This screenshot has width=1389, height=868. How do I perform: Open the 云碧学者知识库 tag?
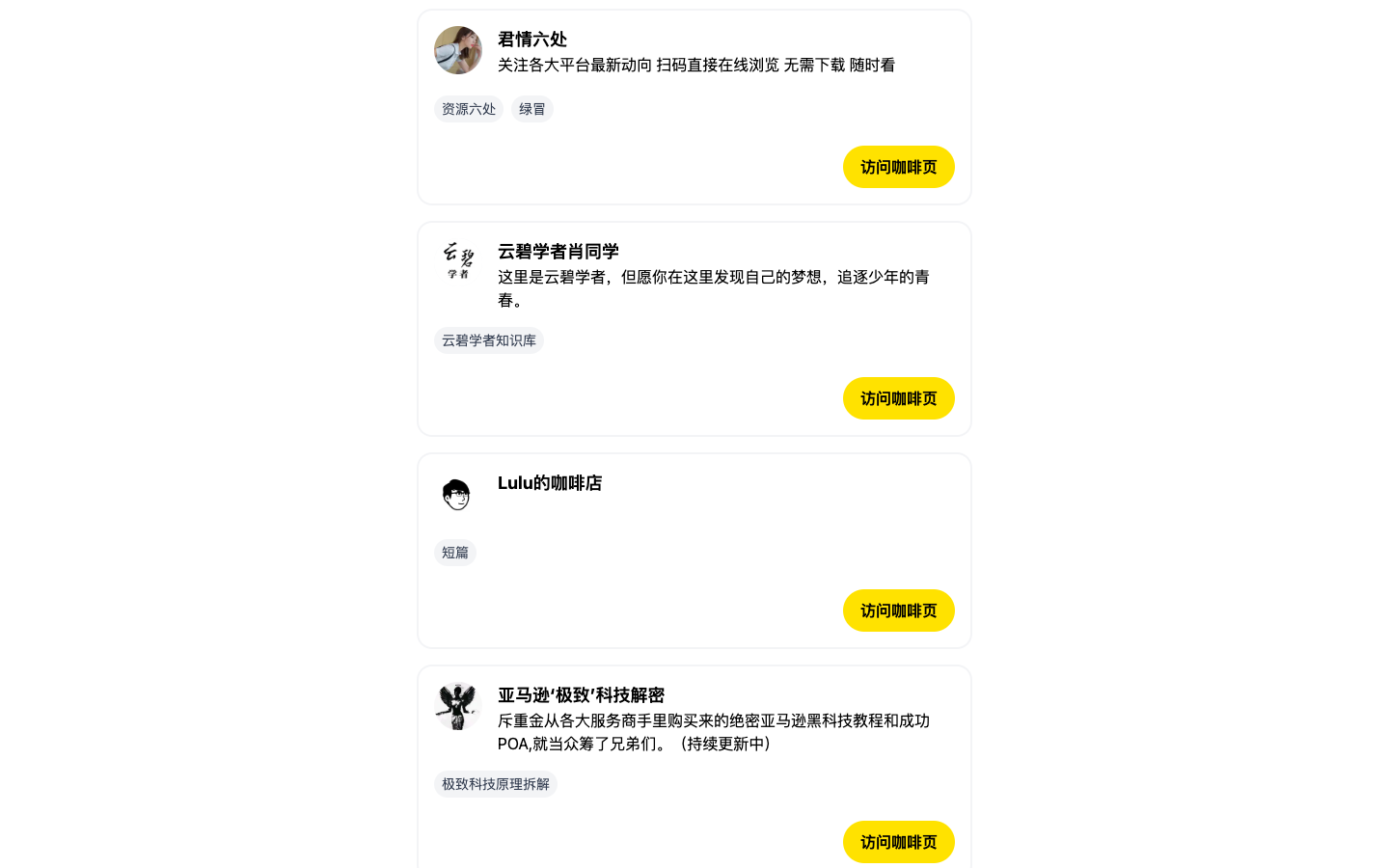[x=489, y=340]
